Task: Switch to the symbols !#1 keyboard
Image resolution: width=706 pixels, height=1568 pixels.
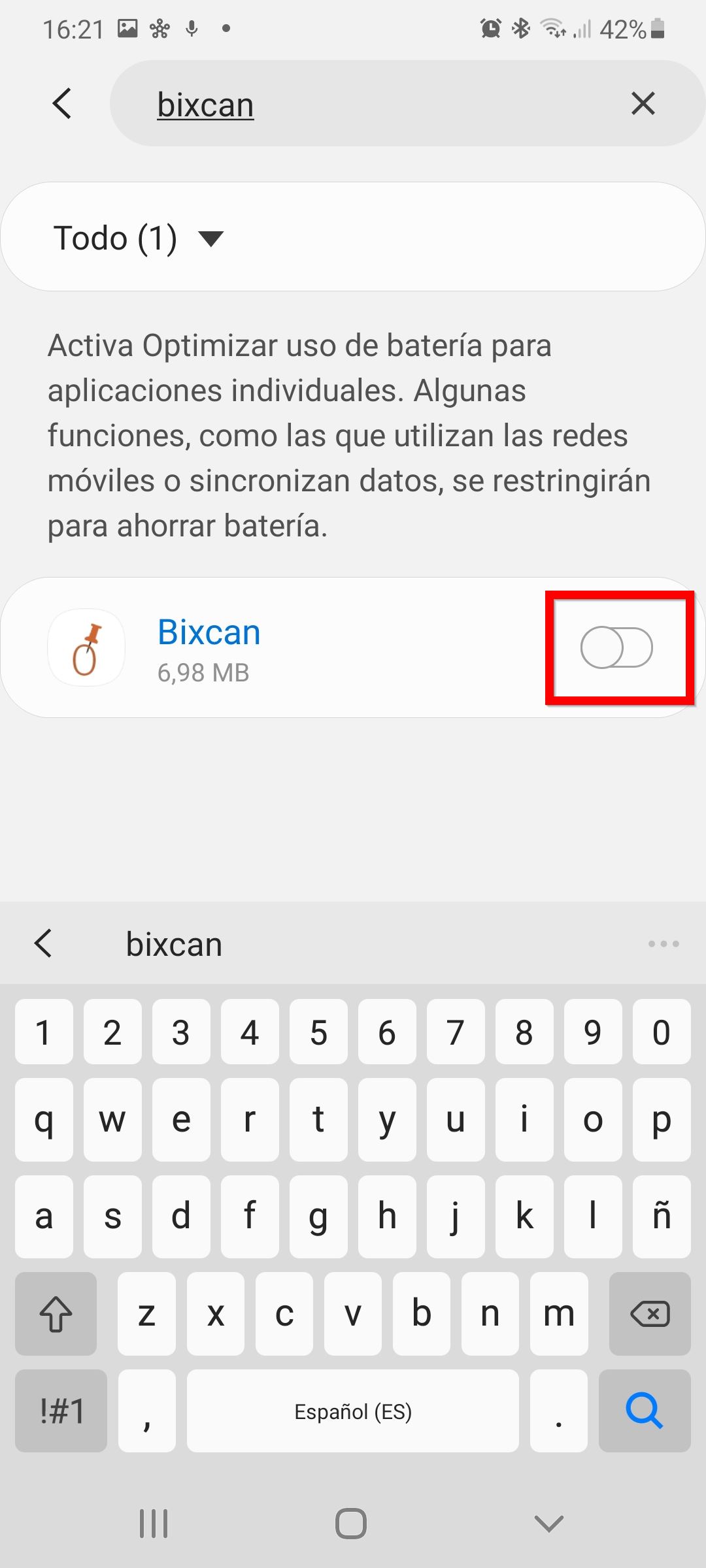Action: pyautogui.click(x=61, y=1411)
